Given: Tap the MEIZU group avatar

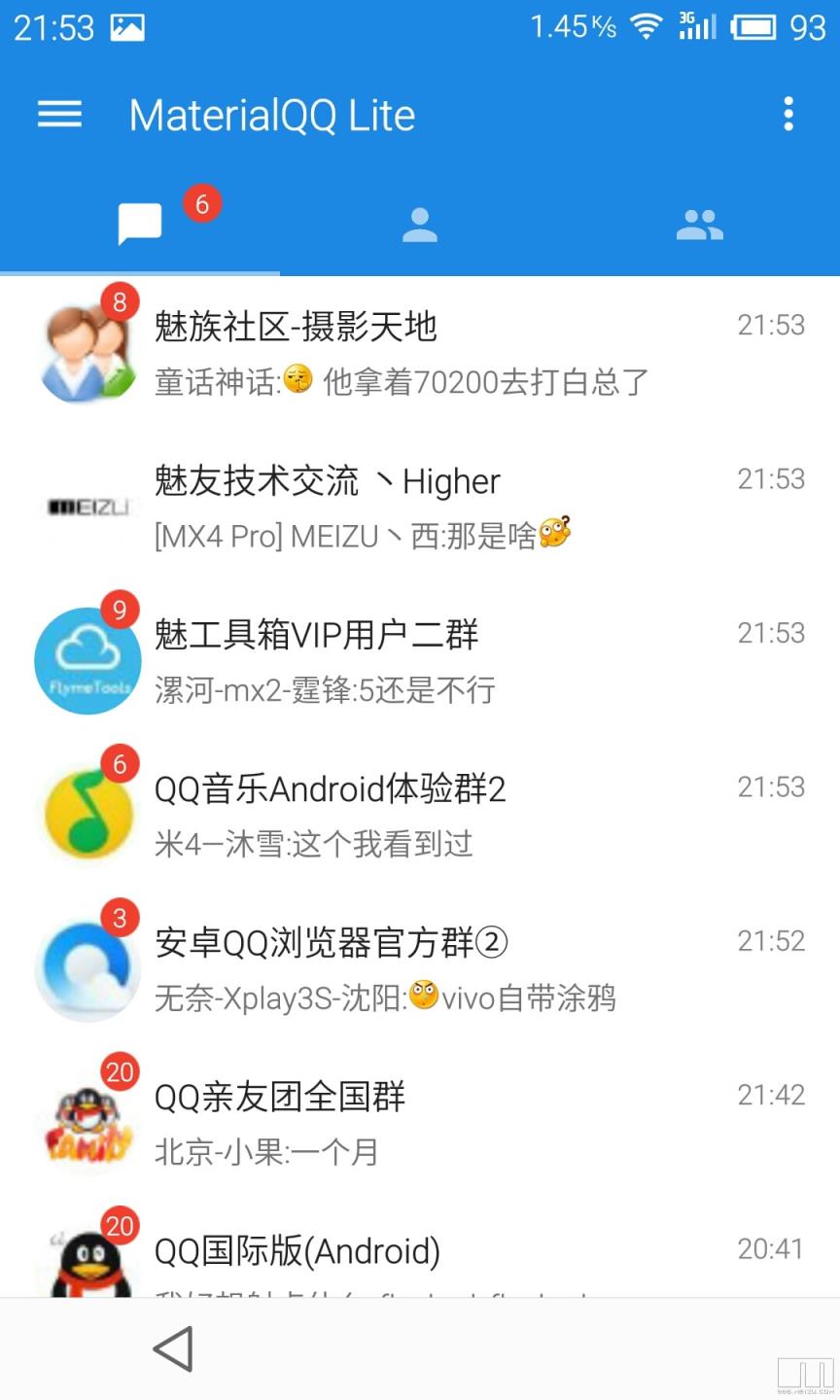Looking at the screenshot, I should [87, 506].
